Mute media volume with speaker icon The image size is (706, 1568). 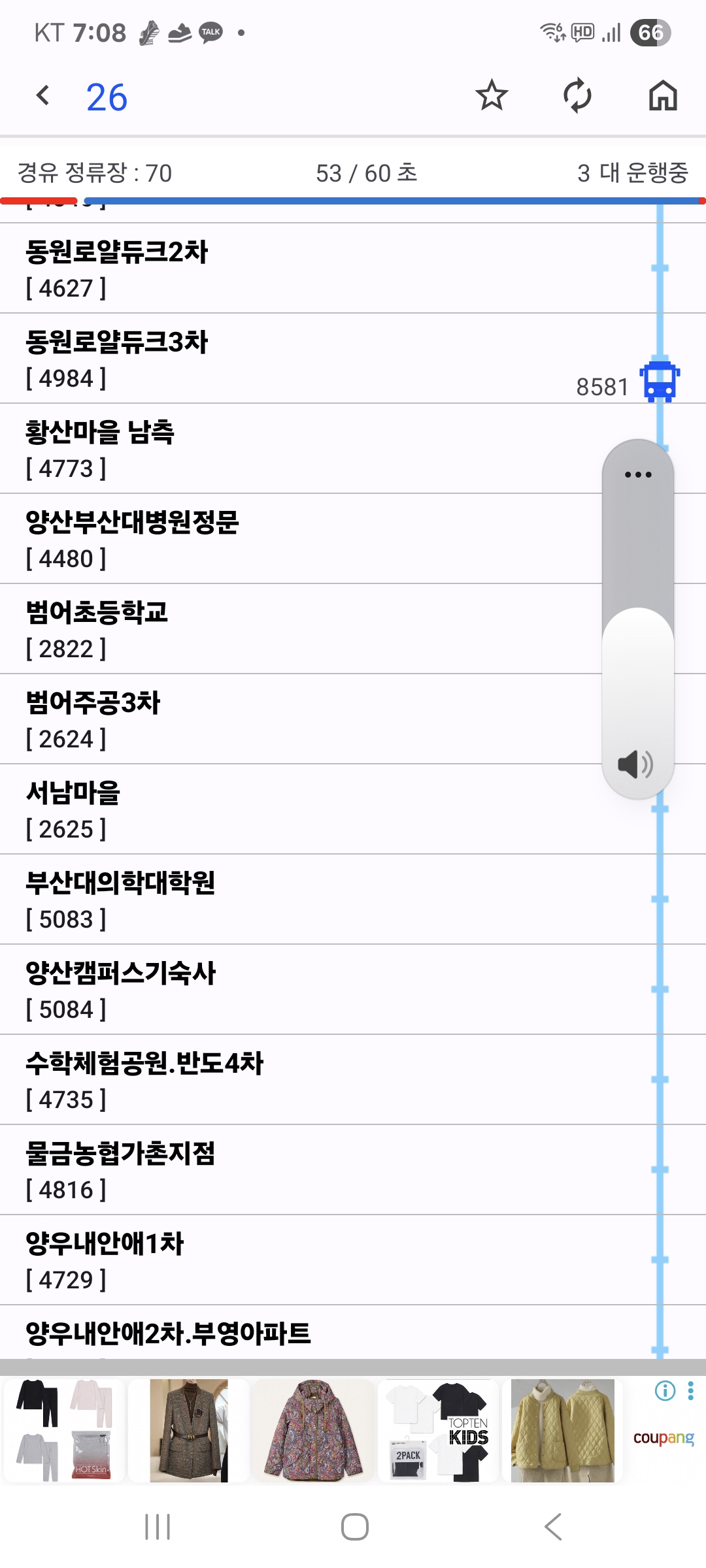[635, 764]
